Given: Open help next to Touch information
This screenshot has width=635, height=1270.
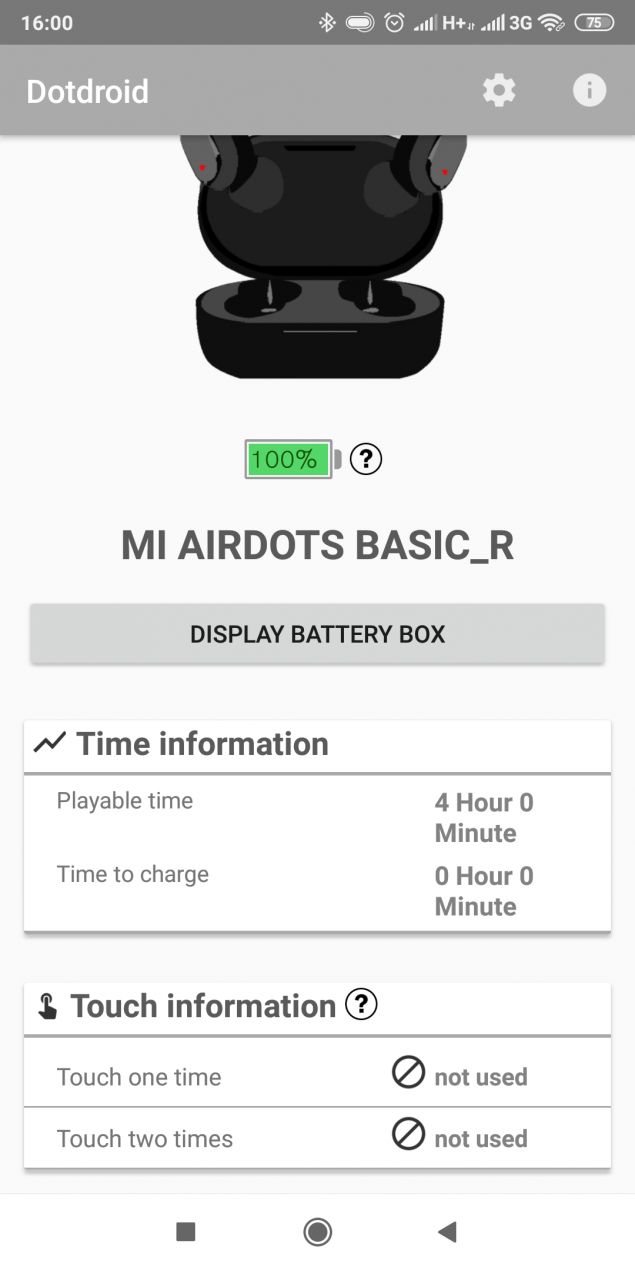Looking at the screenshot, I should [361, 1004].
